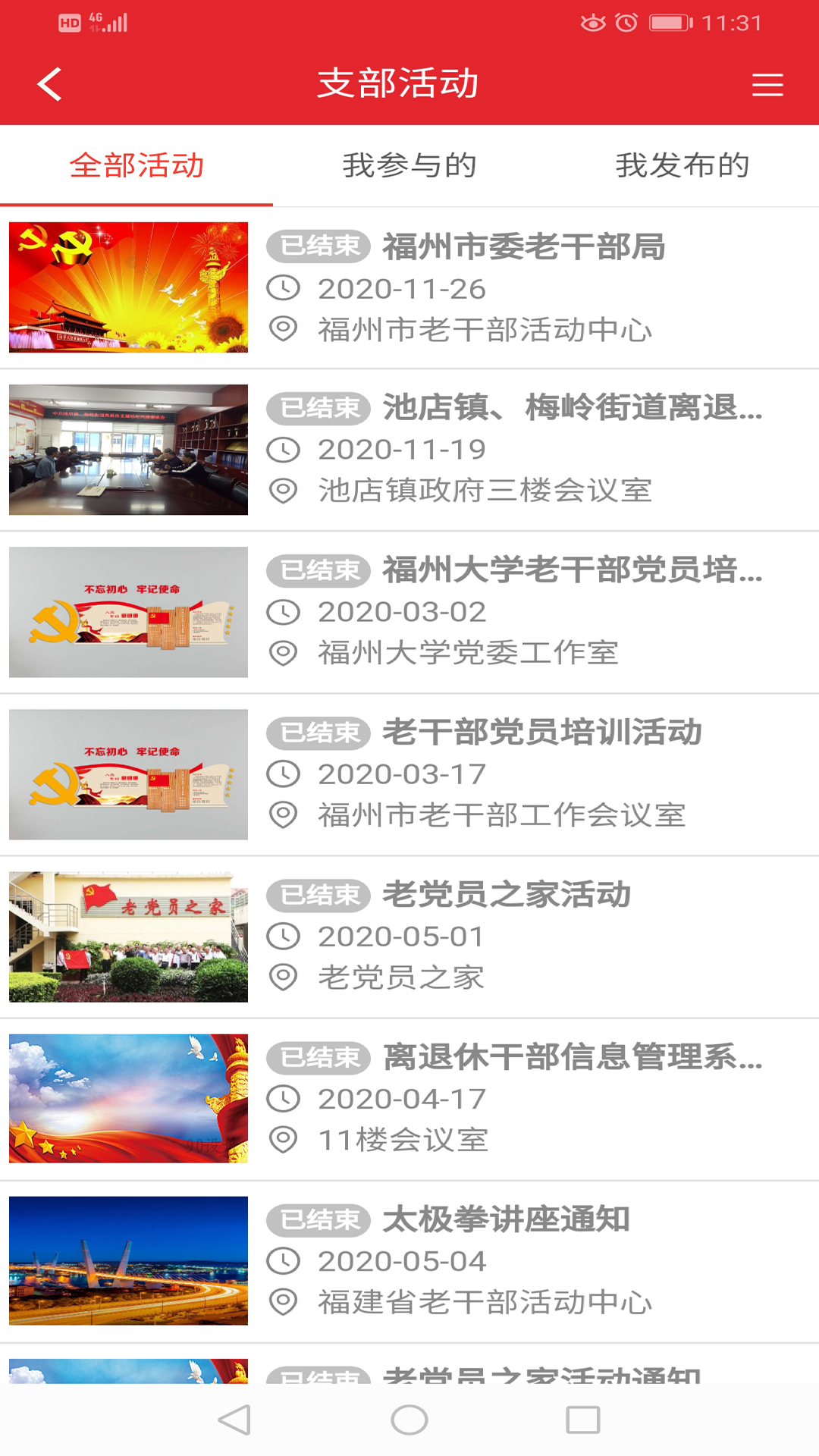Tap the location pin for 池店镇政府三楼会议室

(284, 491)
